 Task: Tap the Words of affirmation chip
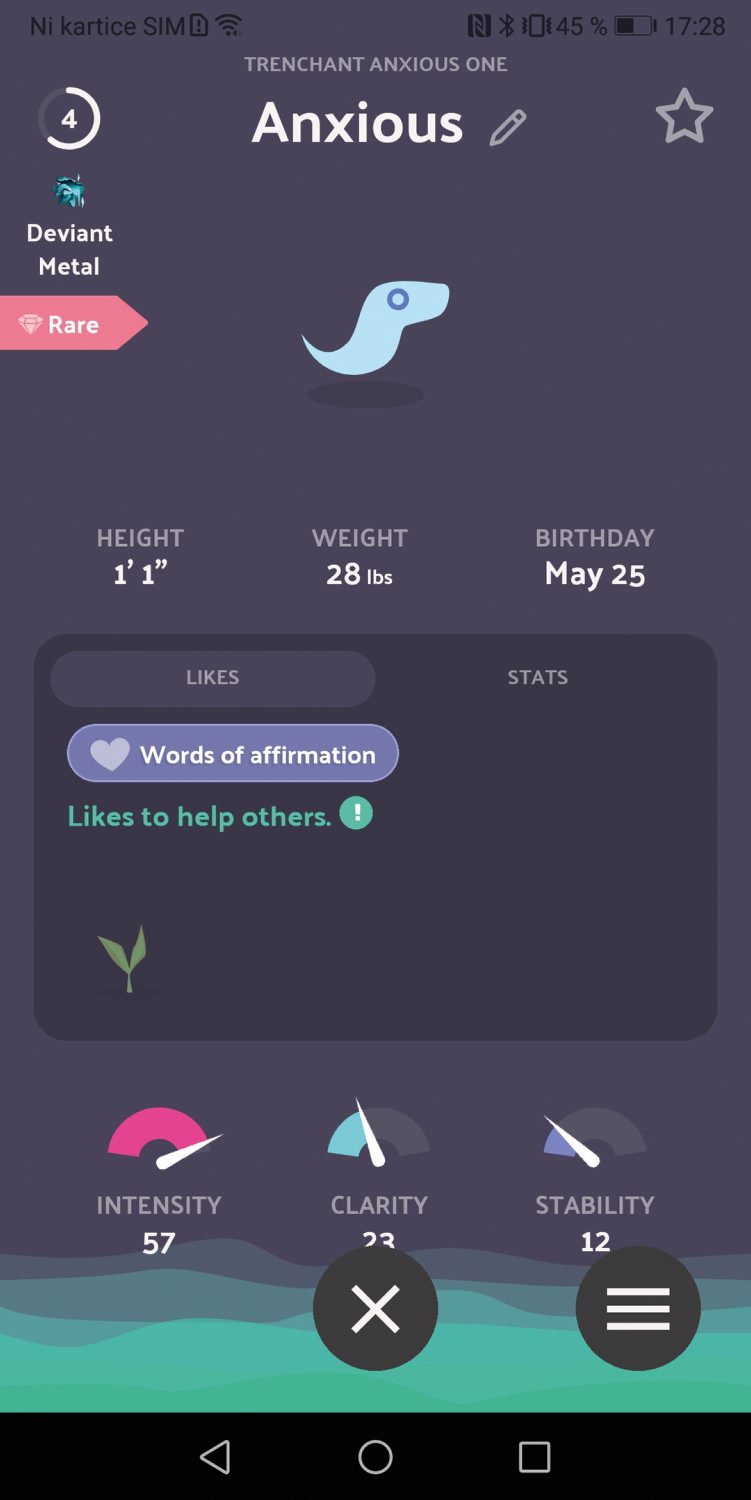(x=233, y=754)
